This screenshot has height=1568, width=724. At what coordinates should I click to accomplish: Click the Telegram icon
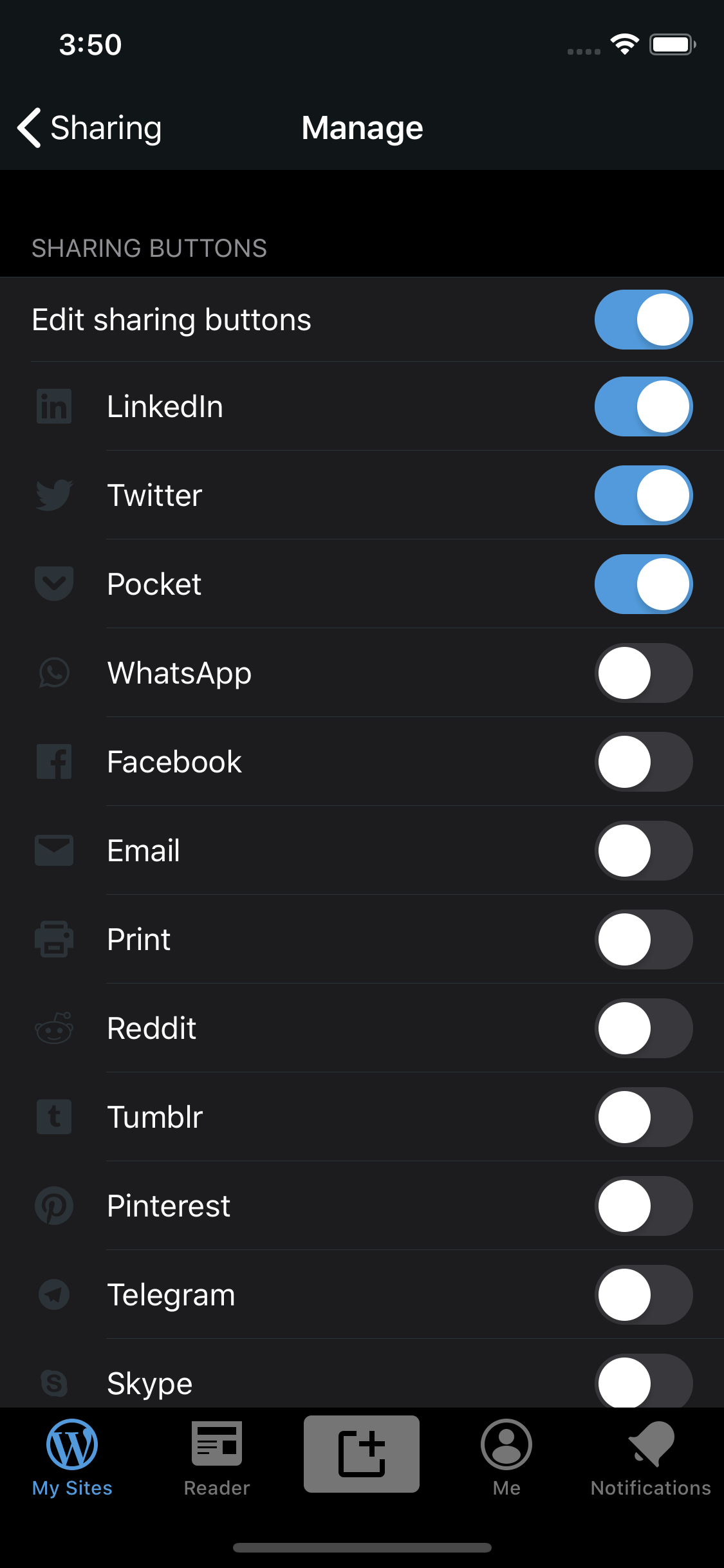[53, 1294]
